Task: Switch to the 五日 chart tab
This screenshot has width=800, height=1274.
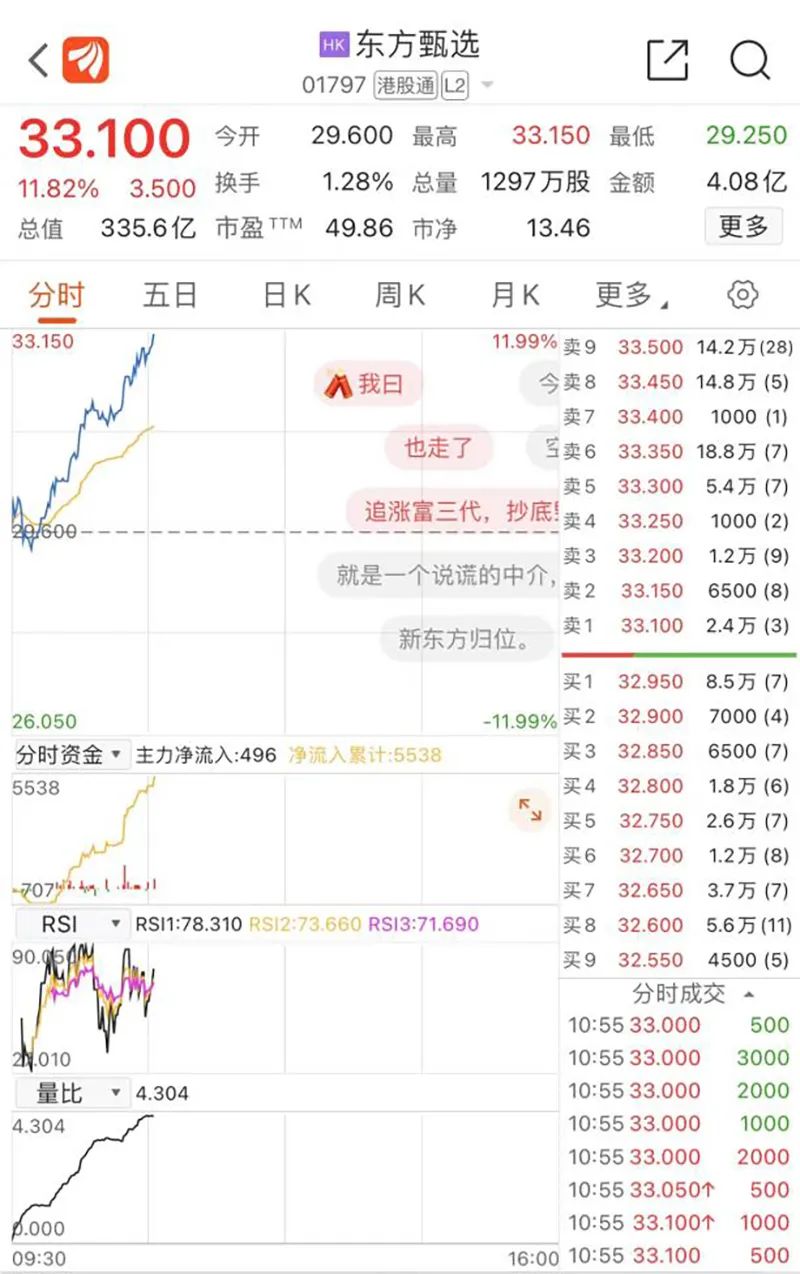Action: tap(170, 295)
